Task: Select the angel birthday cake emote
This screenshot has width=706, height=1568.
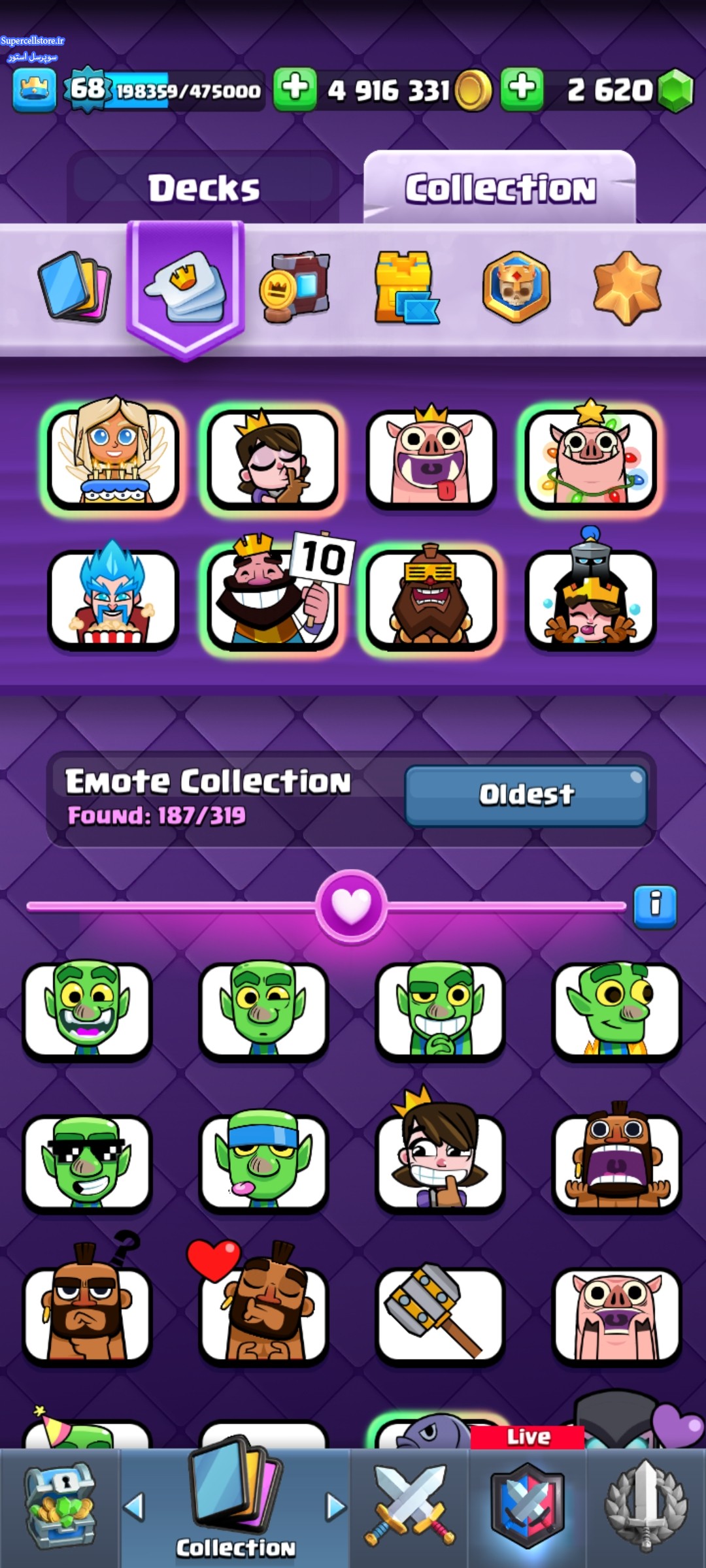Action: click(x=112, y=457)
